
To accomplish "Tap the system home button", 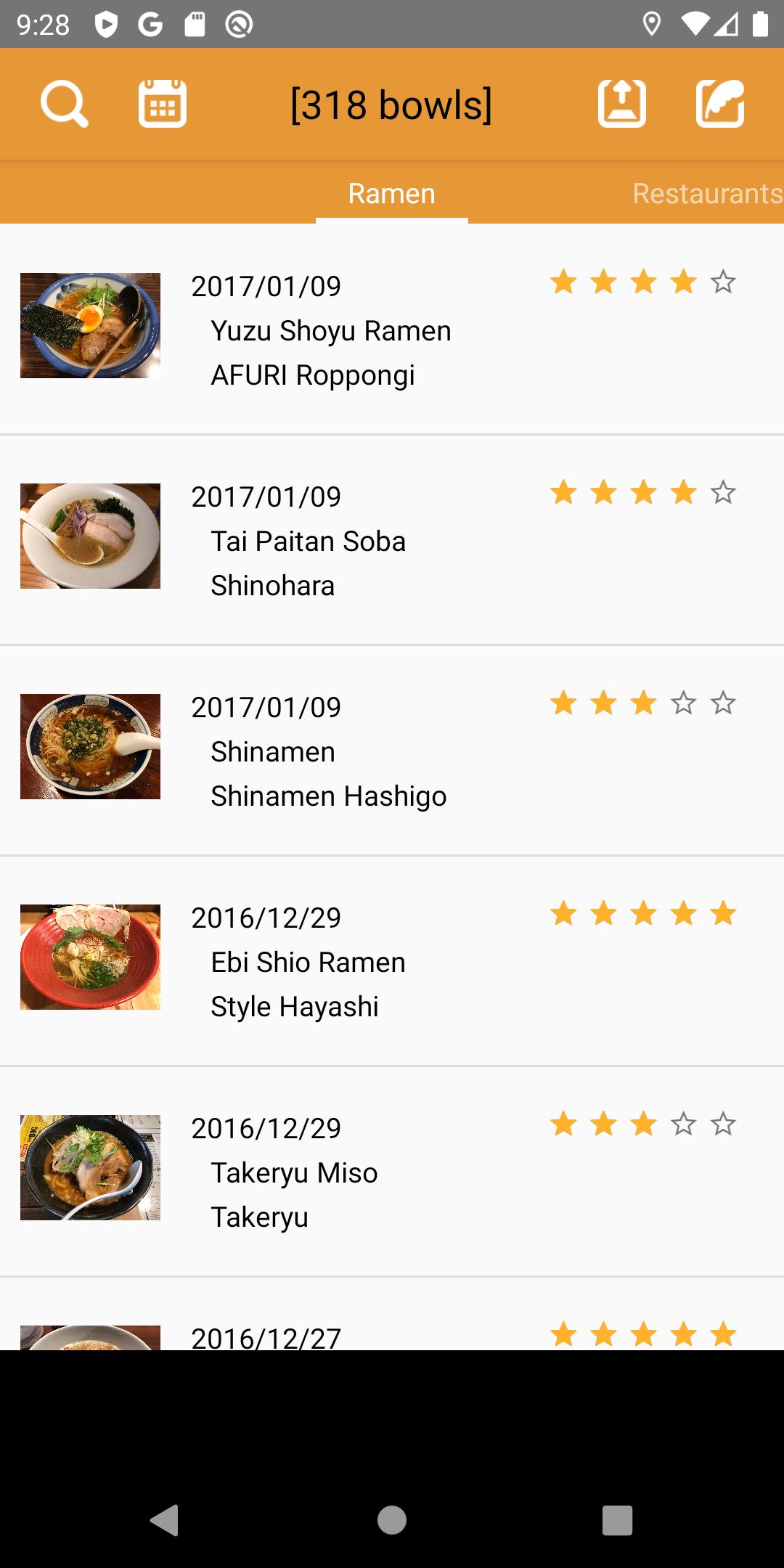I will coord(392,1520).
